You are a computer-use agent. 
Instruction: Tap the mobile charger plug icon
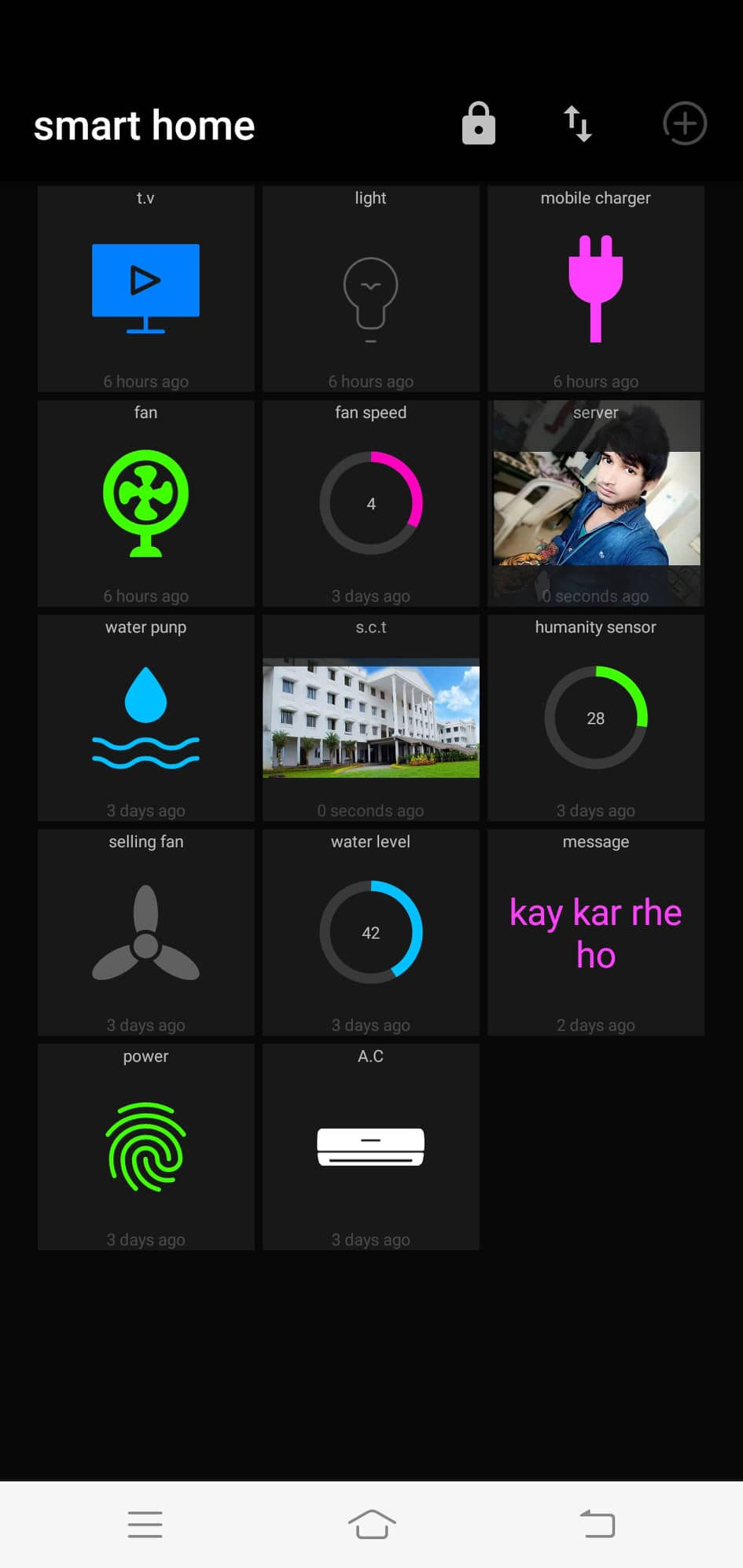(x=595, y=288)
